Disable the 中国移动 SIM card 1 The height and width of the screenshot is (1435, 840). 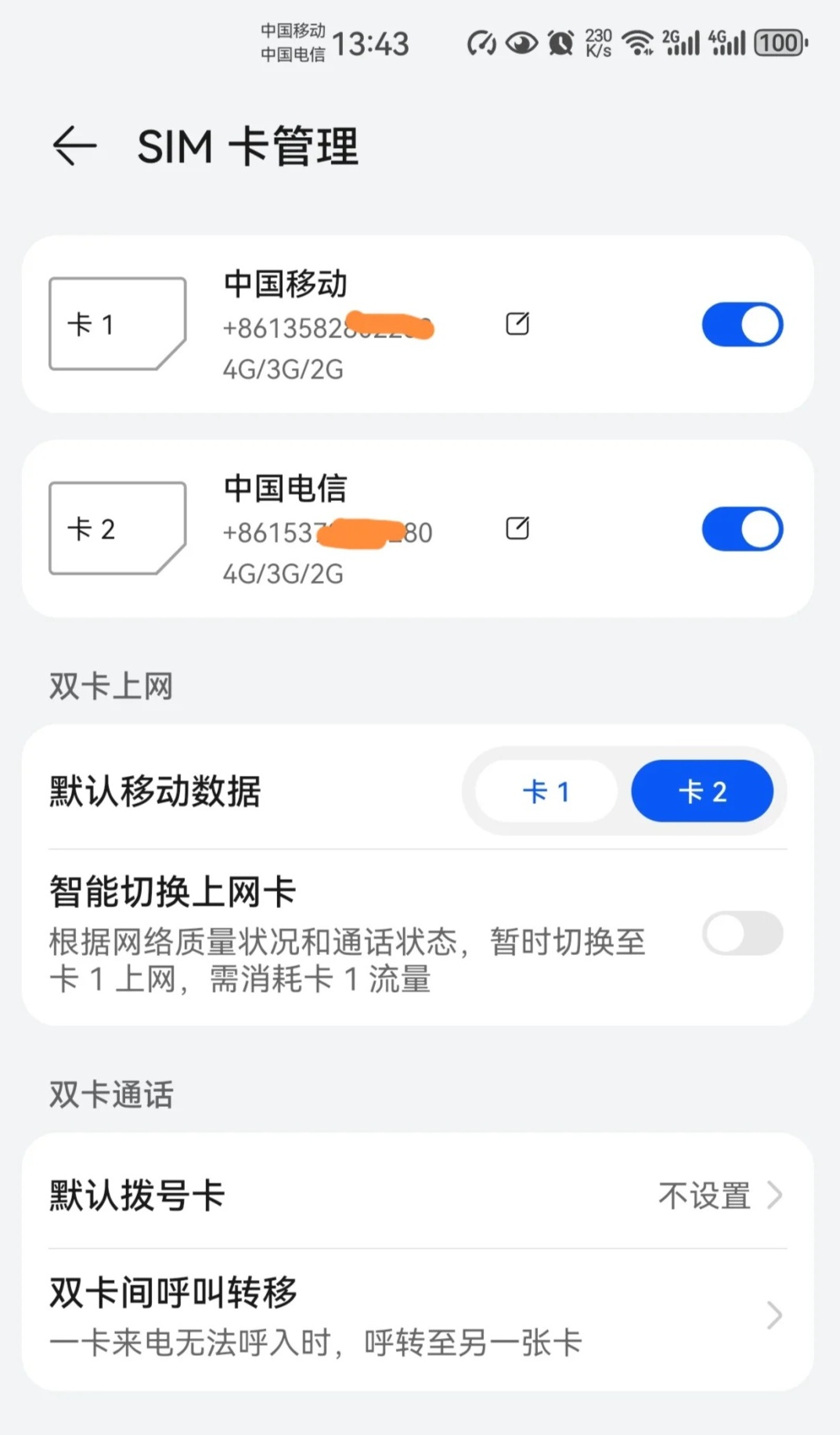742,325
